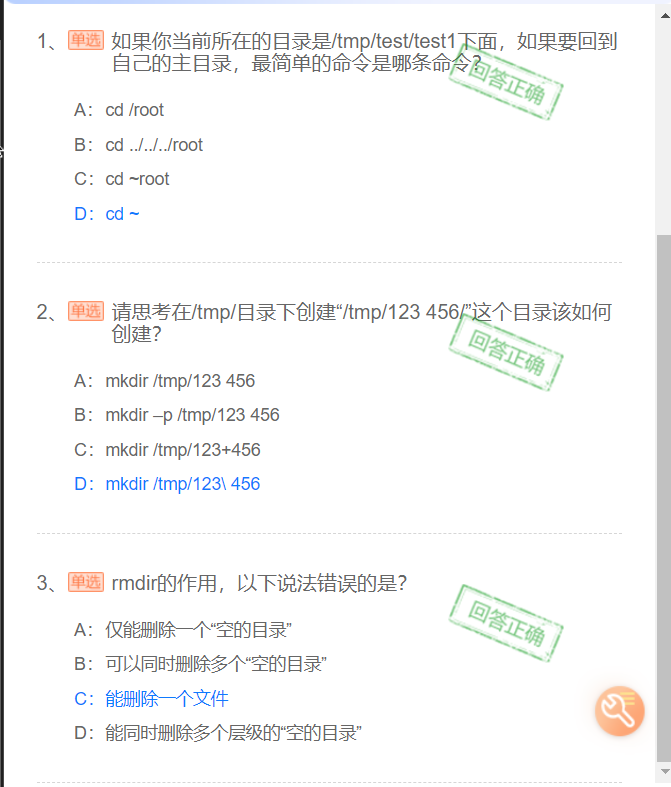The image size is (671, 787).
Task: Choose option A '仅能删除一个"空的目录"'
Action: click(198, 630)
